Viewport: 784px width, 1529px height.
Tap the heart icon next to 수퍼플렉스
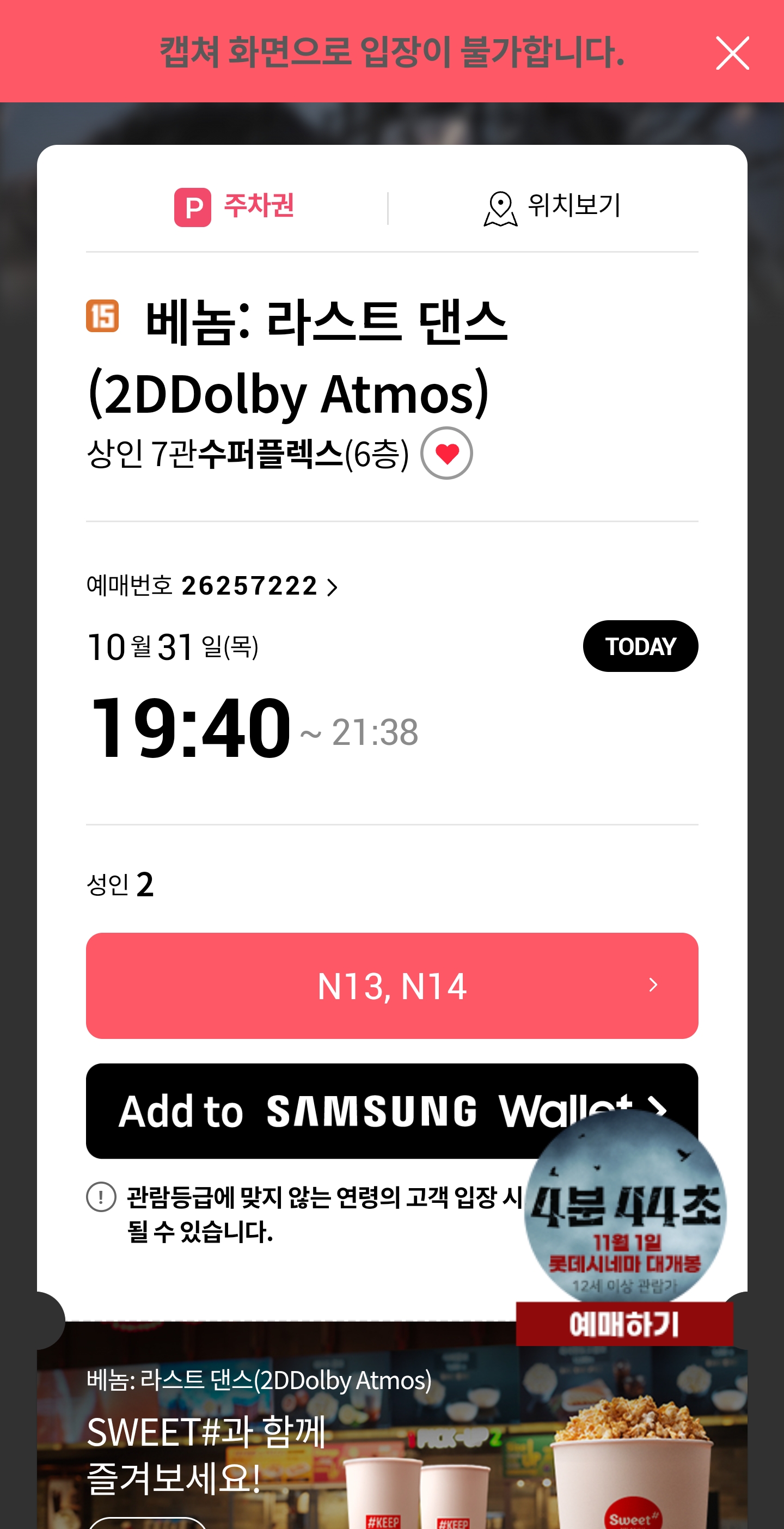[446, 454]
